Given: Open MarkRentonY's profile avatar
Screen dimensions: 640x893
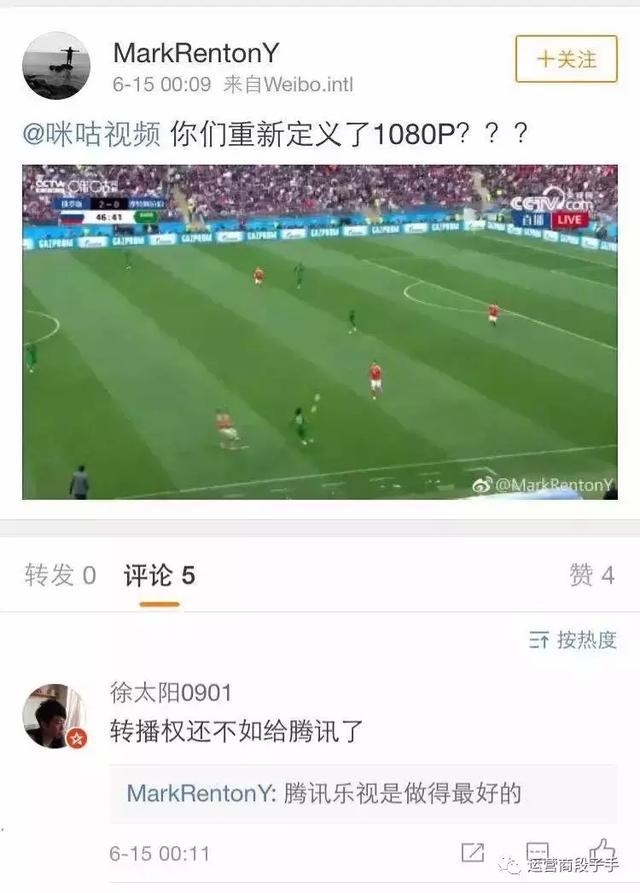Looking at the screenshot, I should pyautogui.click(x=57, y=65).
